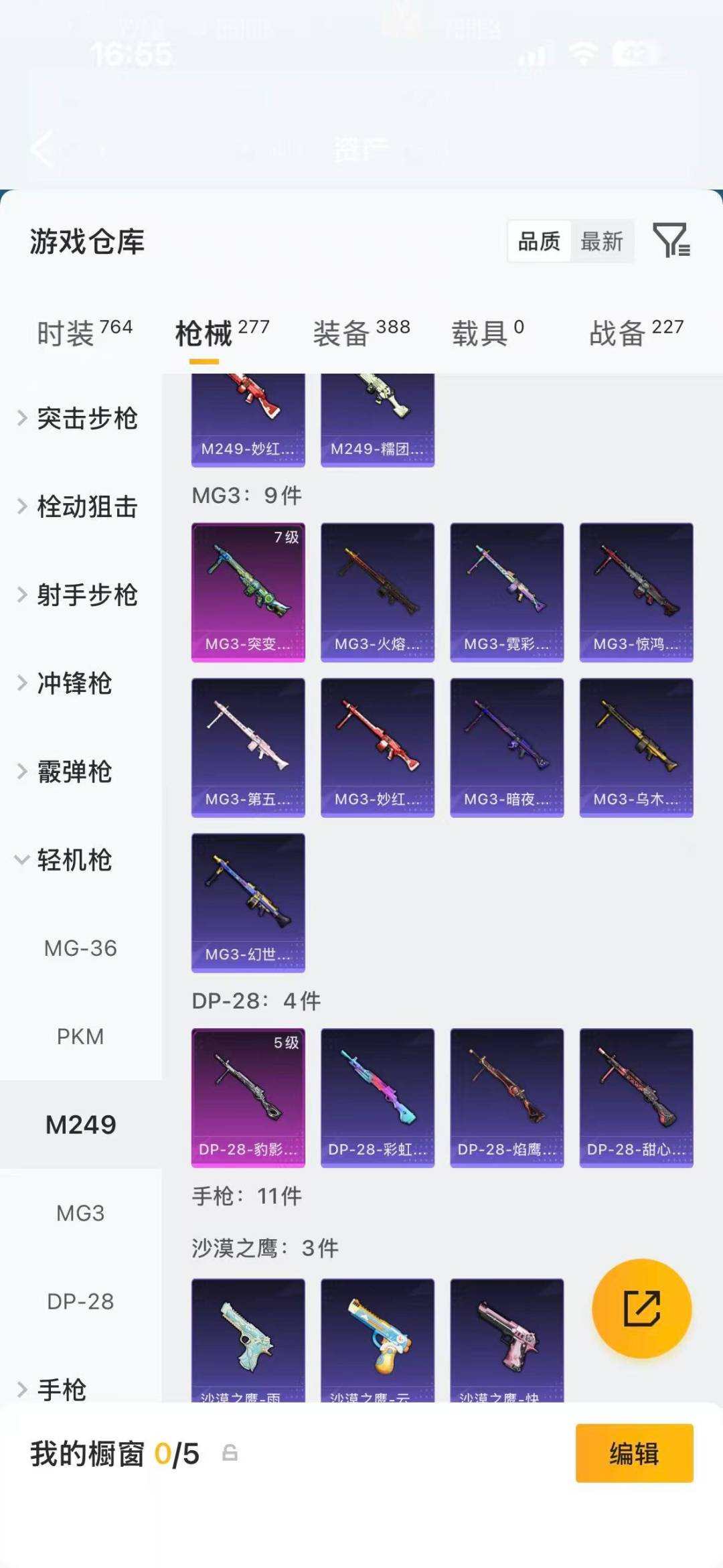
Task: Sort items by 品质
Action: tap(540, 241)
